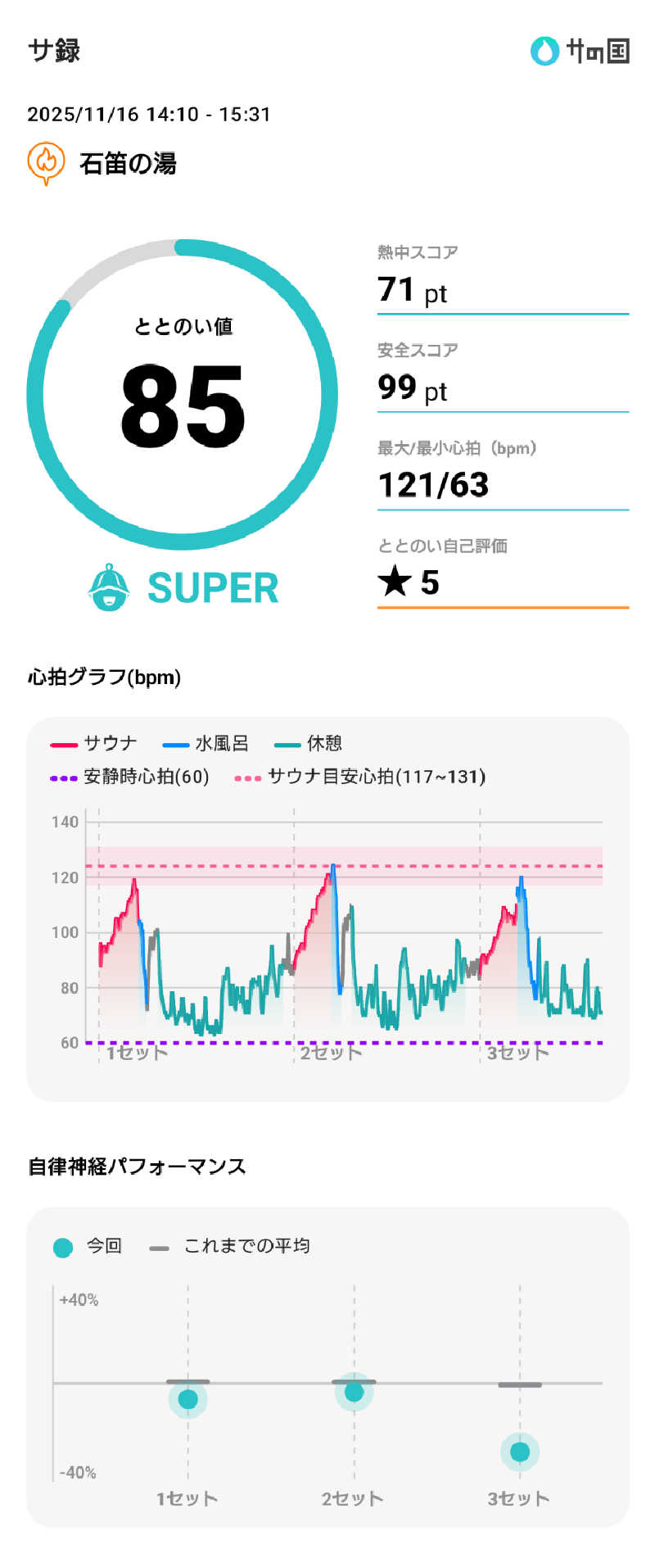Image resolution: width=655 pixels, height=1568 pixels.
Task: Click the サの国 water drop logo icon
Action: 544,52
